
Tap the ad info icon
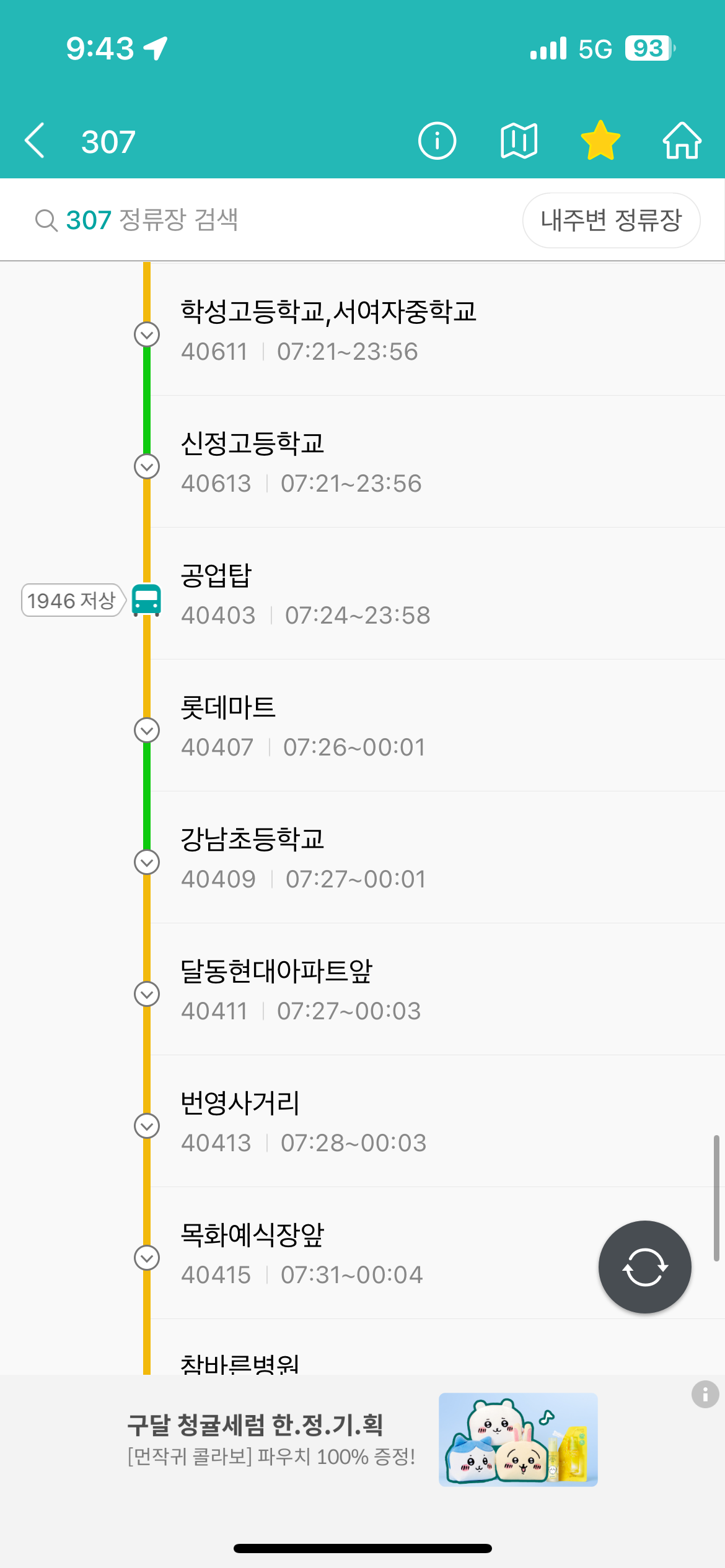tap(705, 1395)
